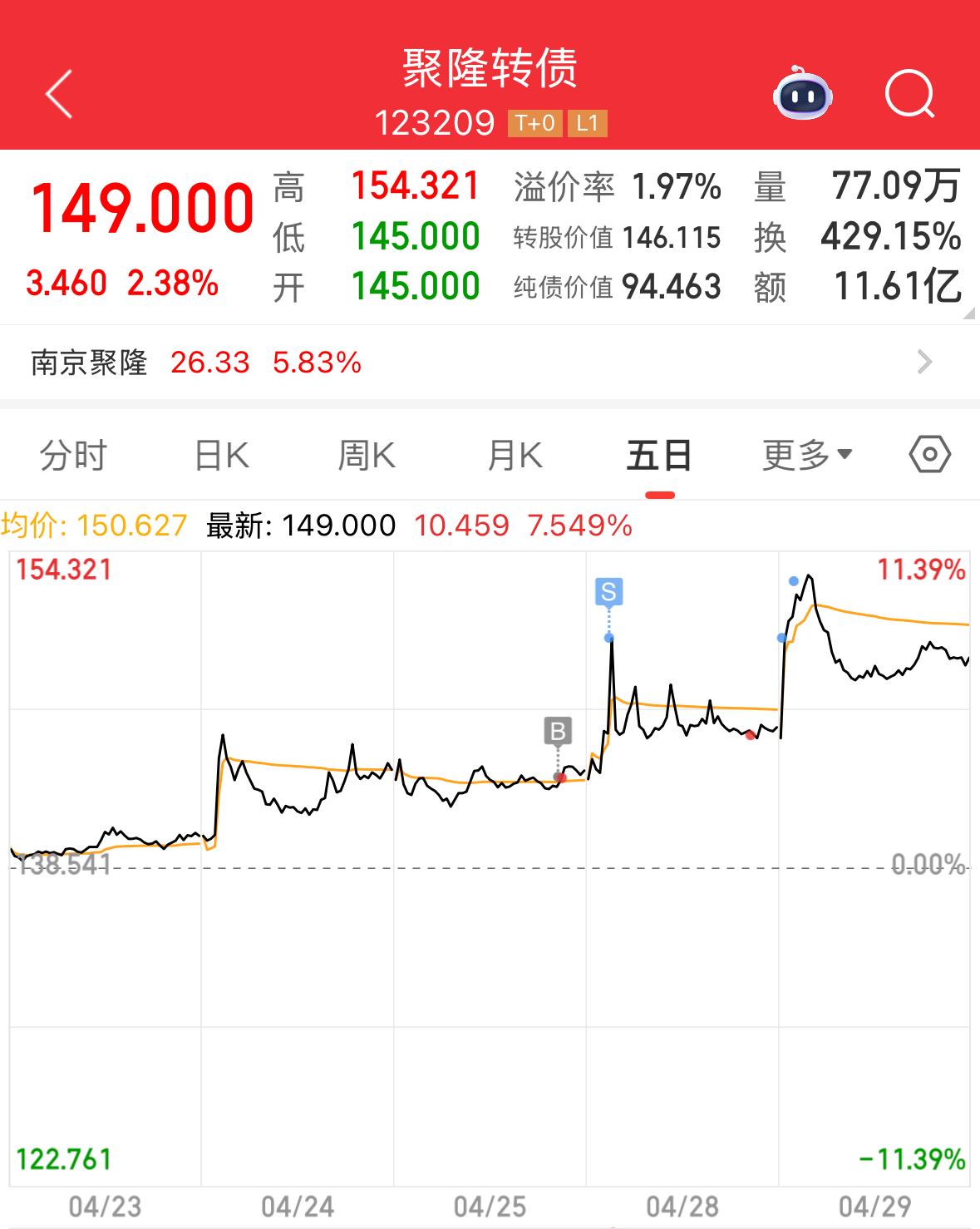The image size is (980, 1229).
Task: Select the 五日 chart tab
Action: [659, 456]
